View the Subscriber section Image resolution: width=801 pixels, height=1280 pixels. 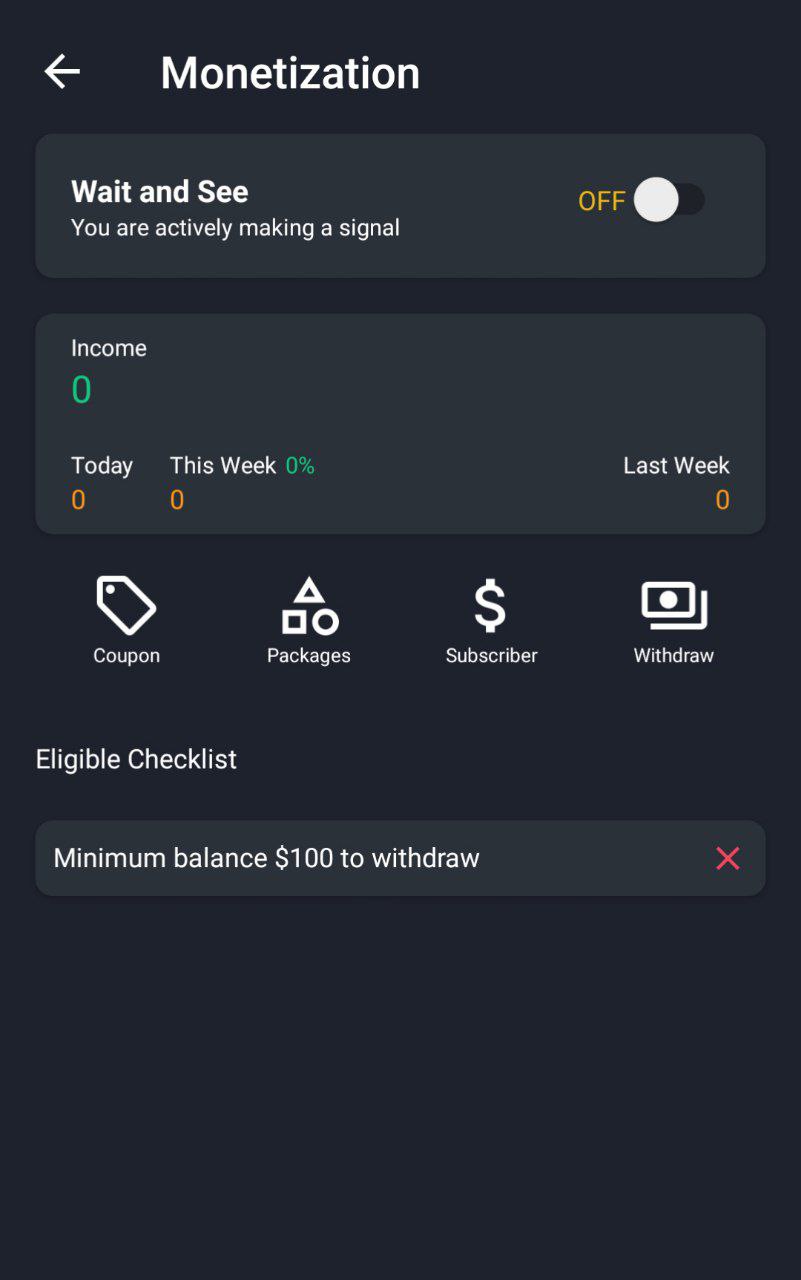click(x=491, y=621)
